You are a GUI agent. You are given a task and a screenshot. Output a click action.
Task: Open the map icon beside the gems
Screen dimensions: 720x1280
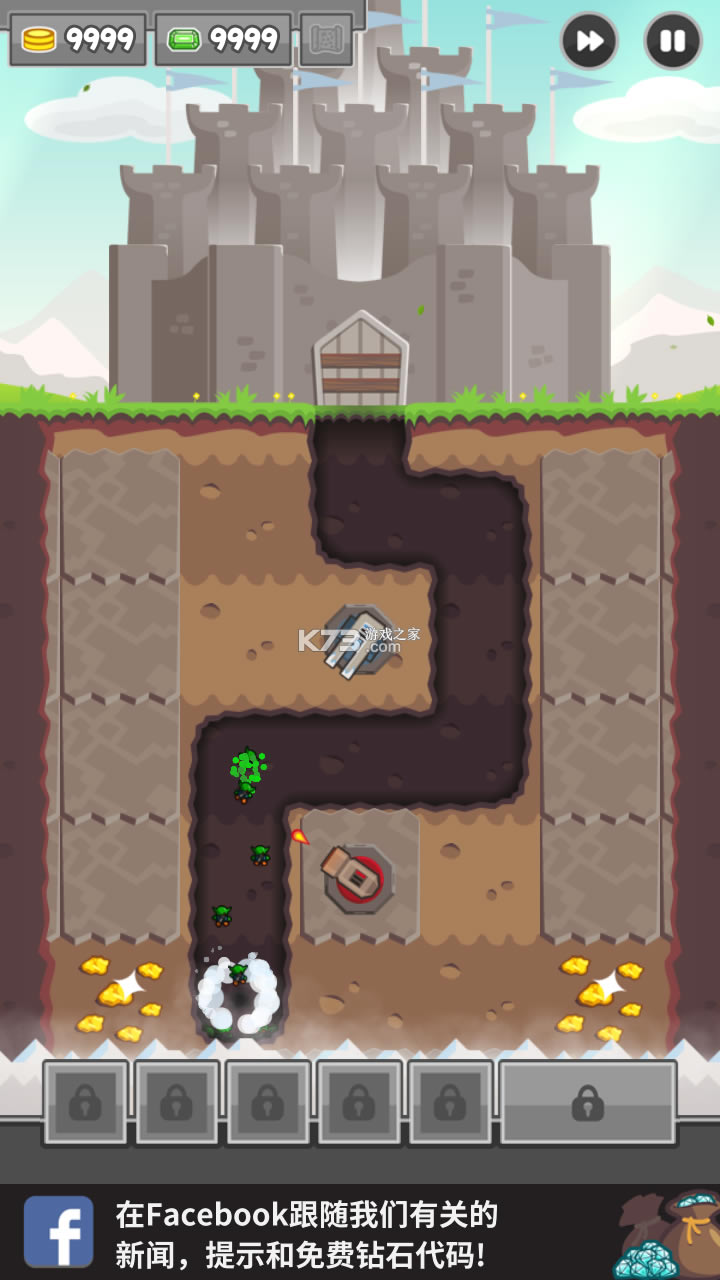tap(326, 40)
